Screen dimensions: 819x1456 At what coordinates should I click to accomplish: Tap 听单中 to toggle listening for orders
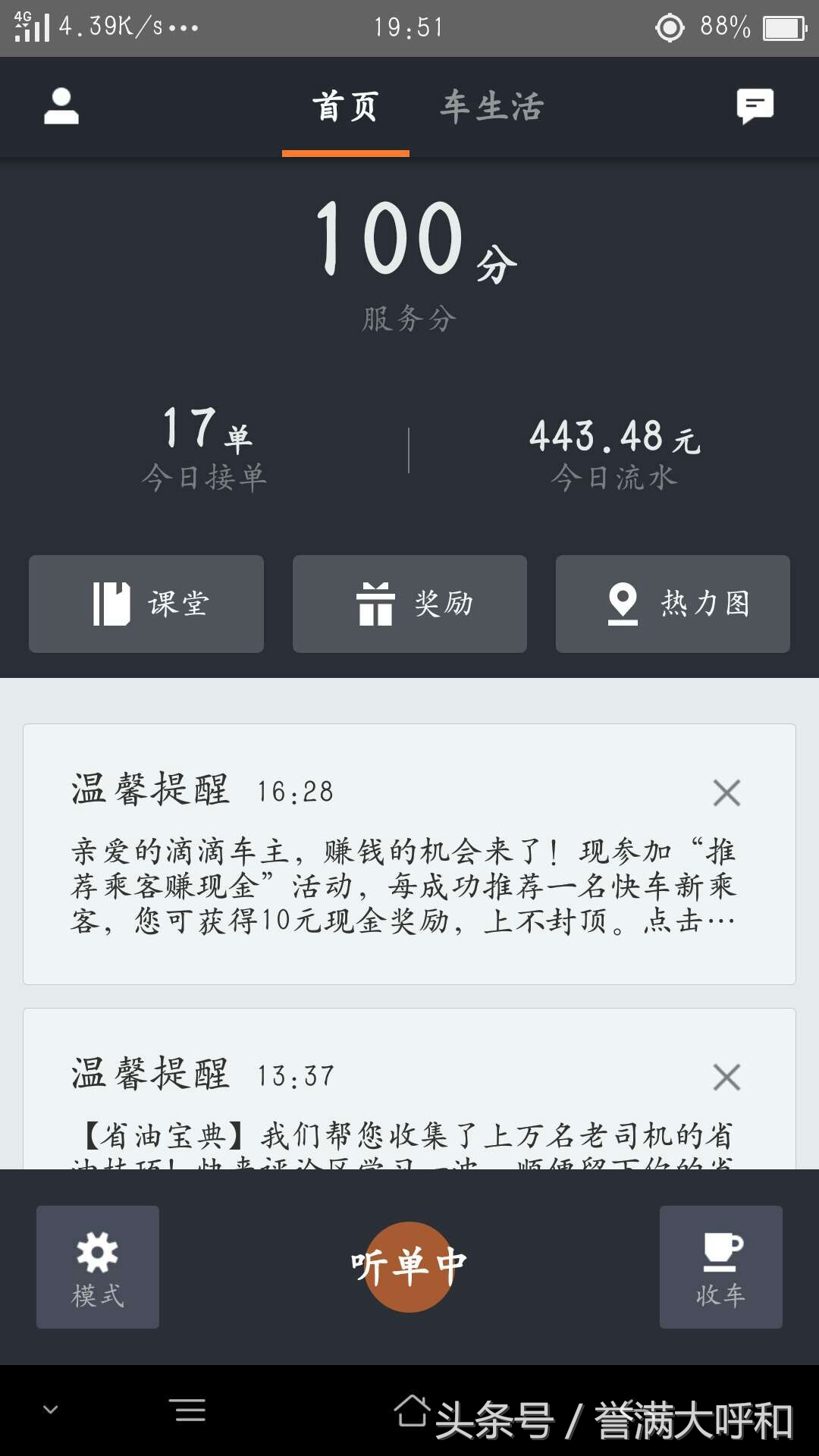coord(409,1261)
